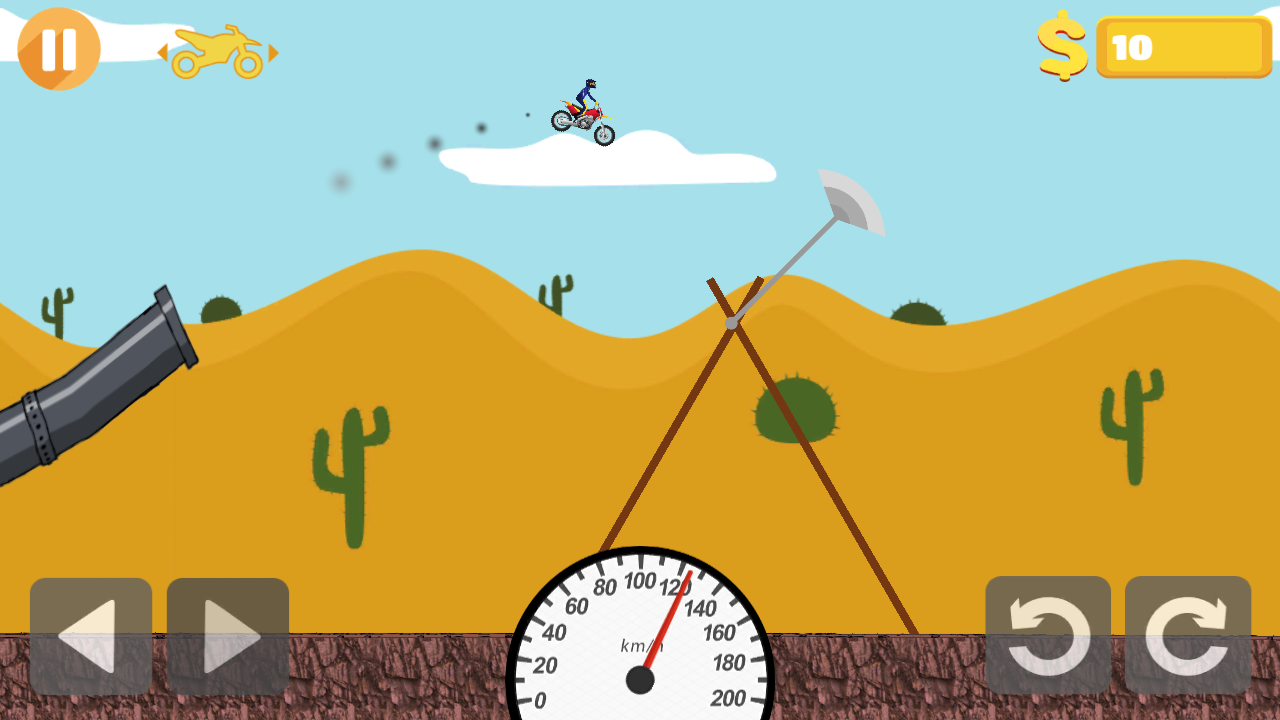Rotate the bike clockwise
1280x720 pixels.
tap(1188, 635)
